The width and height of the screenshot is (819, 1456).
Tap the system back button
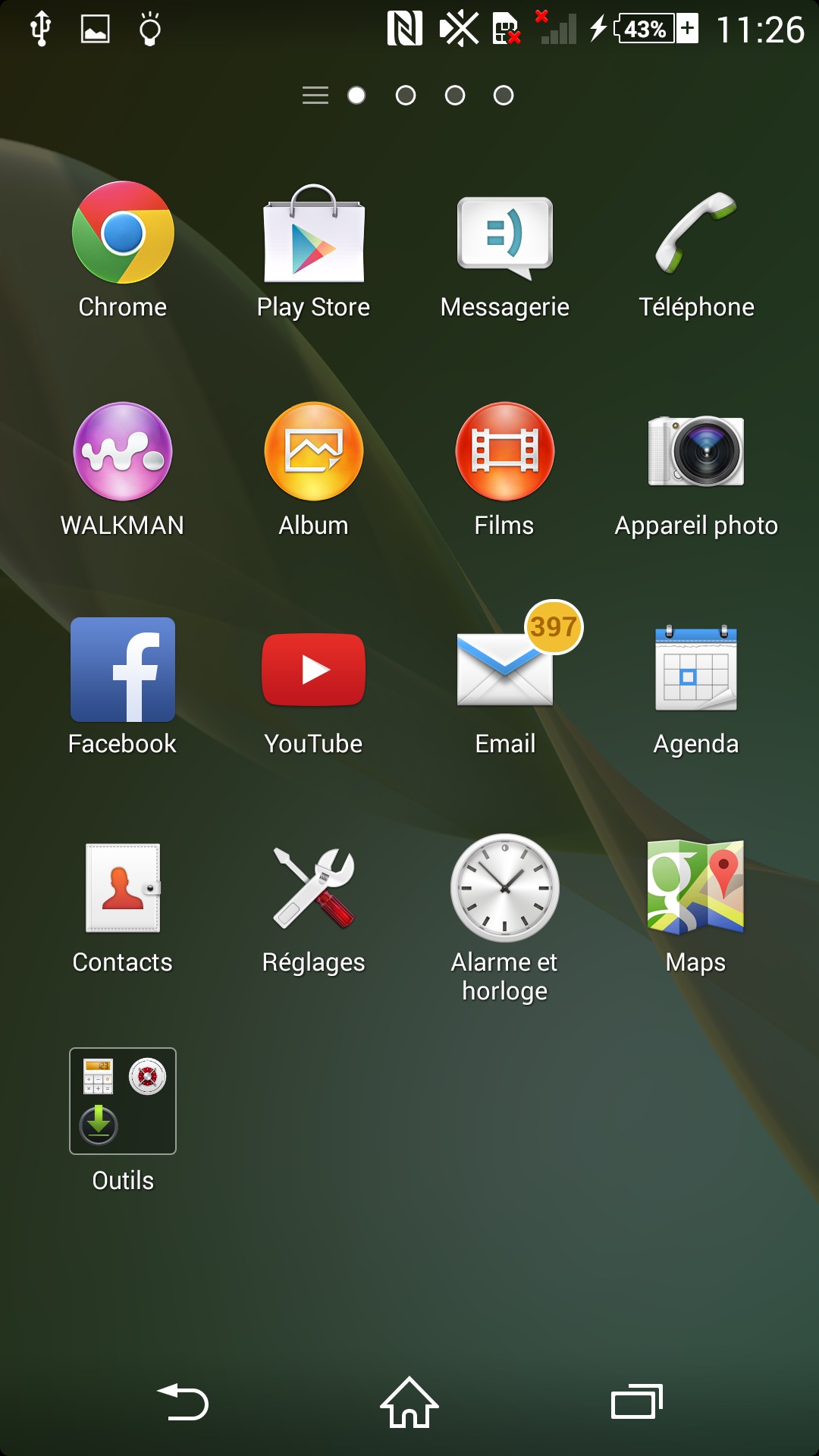(x=182, y=1402)
